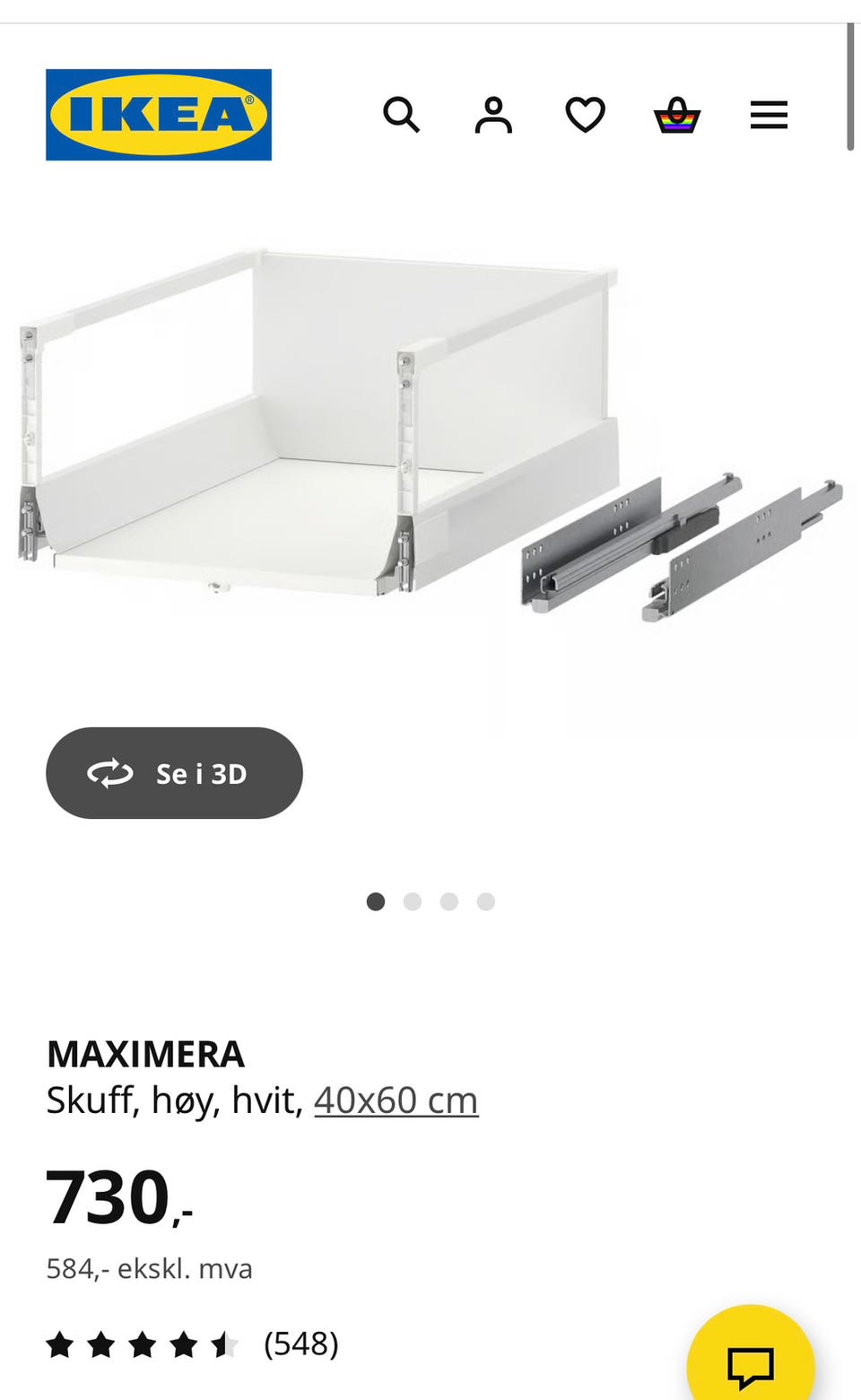This screenshot has width=861, height=1400.
Task: Open the search icon
Action: [401, 115]
